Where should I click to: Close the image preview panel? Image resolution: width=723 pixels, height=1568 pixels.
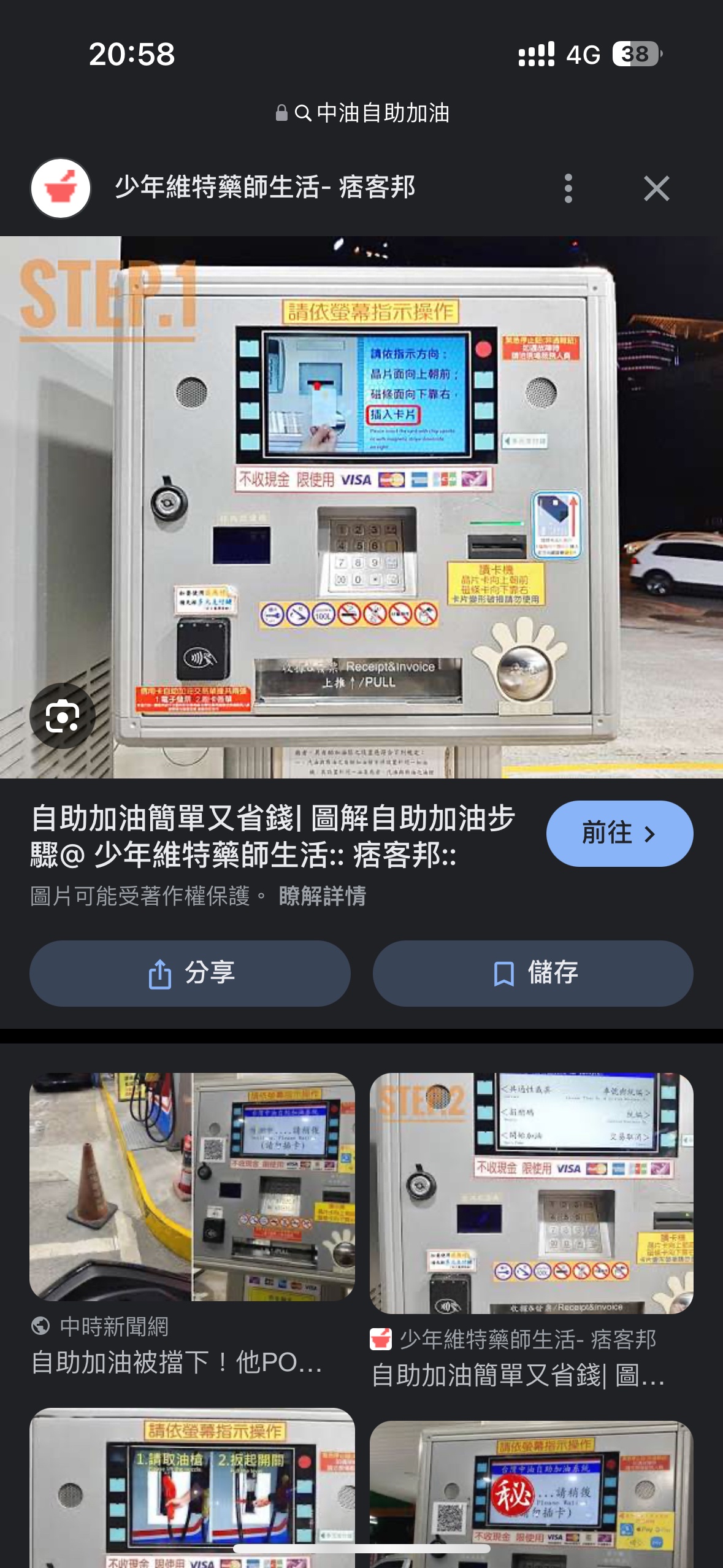point(656,188)
